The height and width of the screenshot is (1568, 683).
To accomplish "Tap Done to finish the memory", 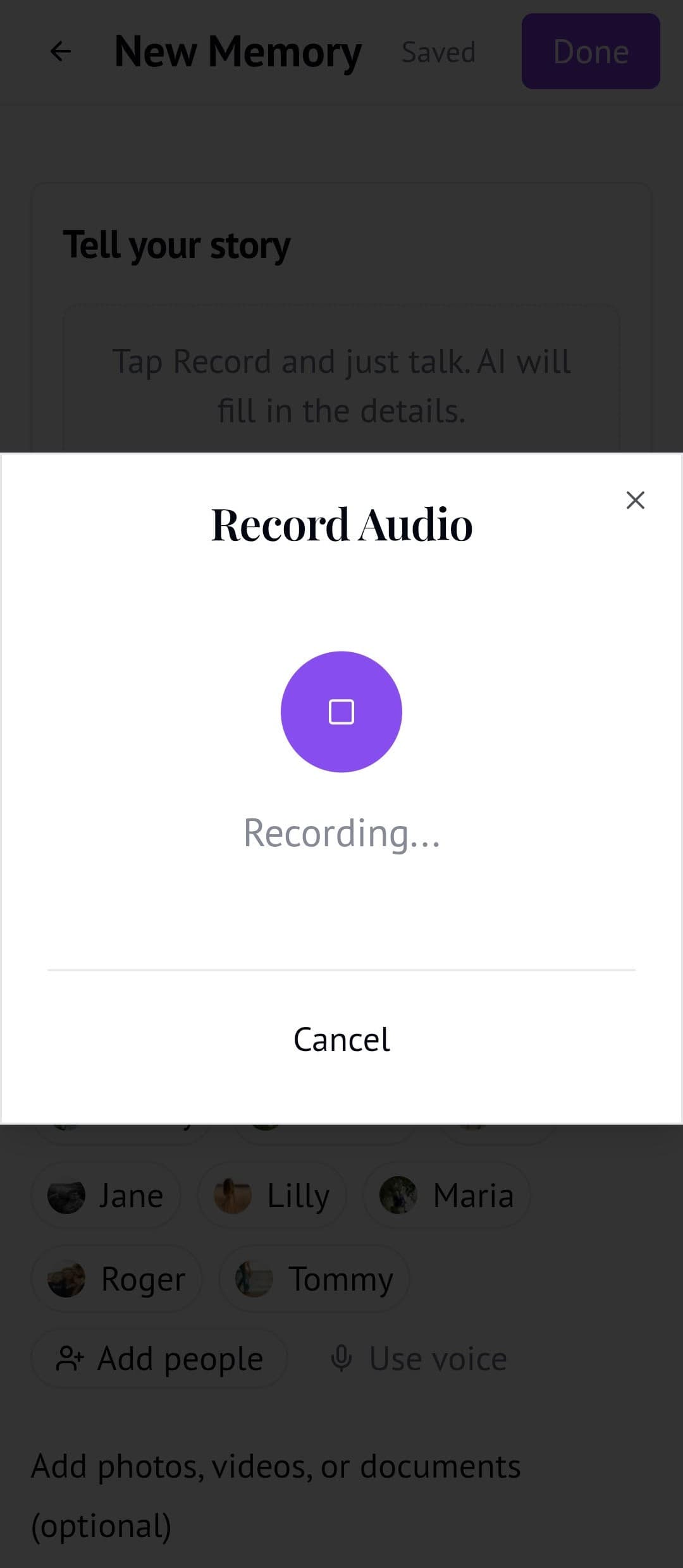I will pos(590,51).
